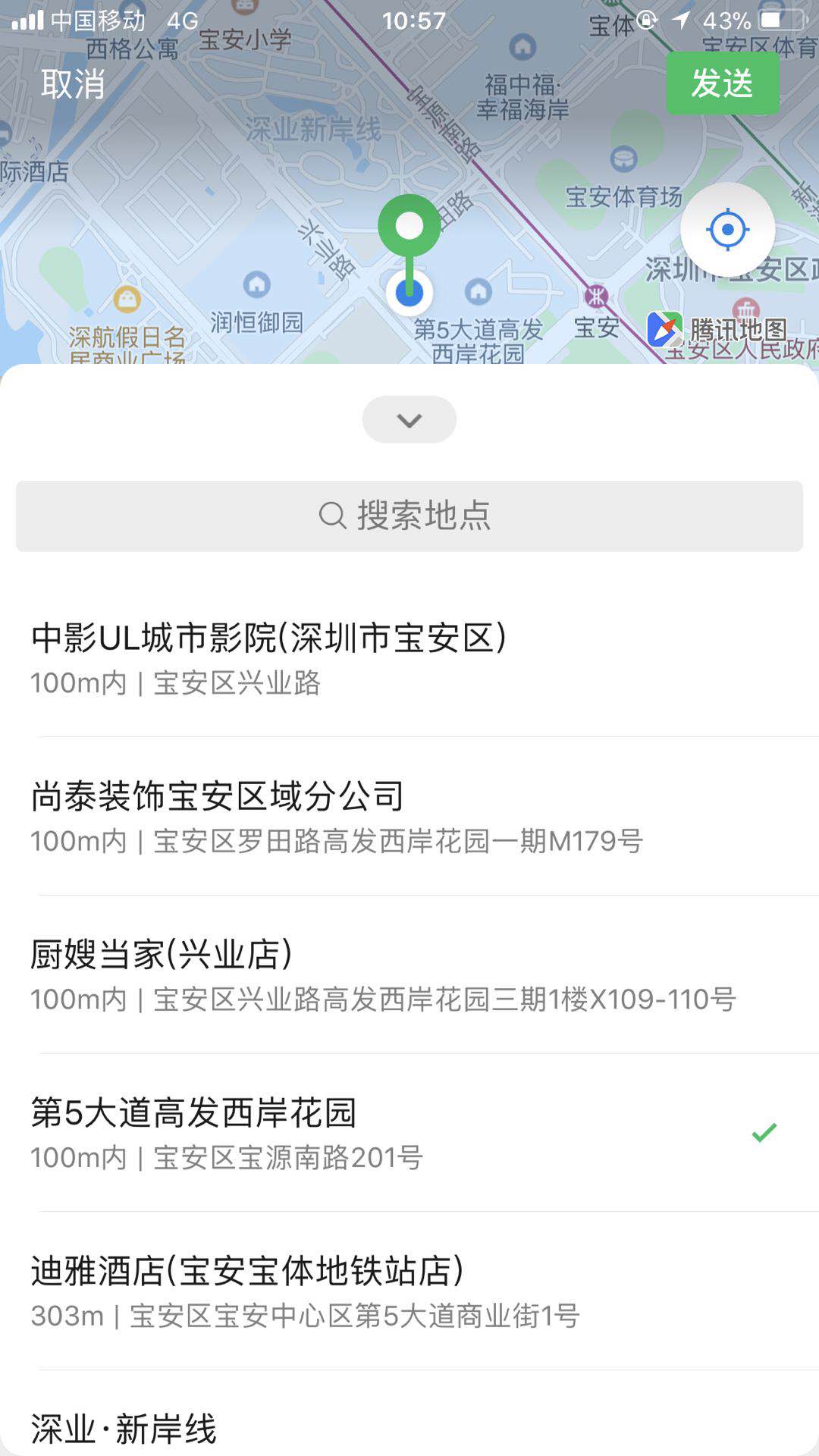Select 第5大道高发西岸花园 location
The height and width of the screenshot is (1456, 819).
point(409,1133)
